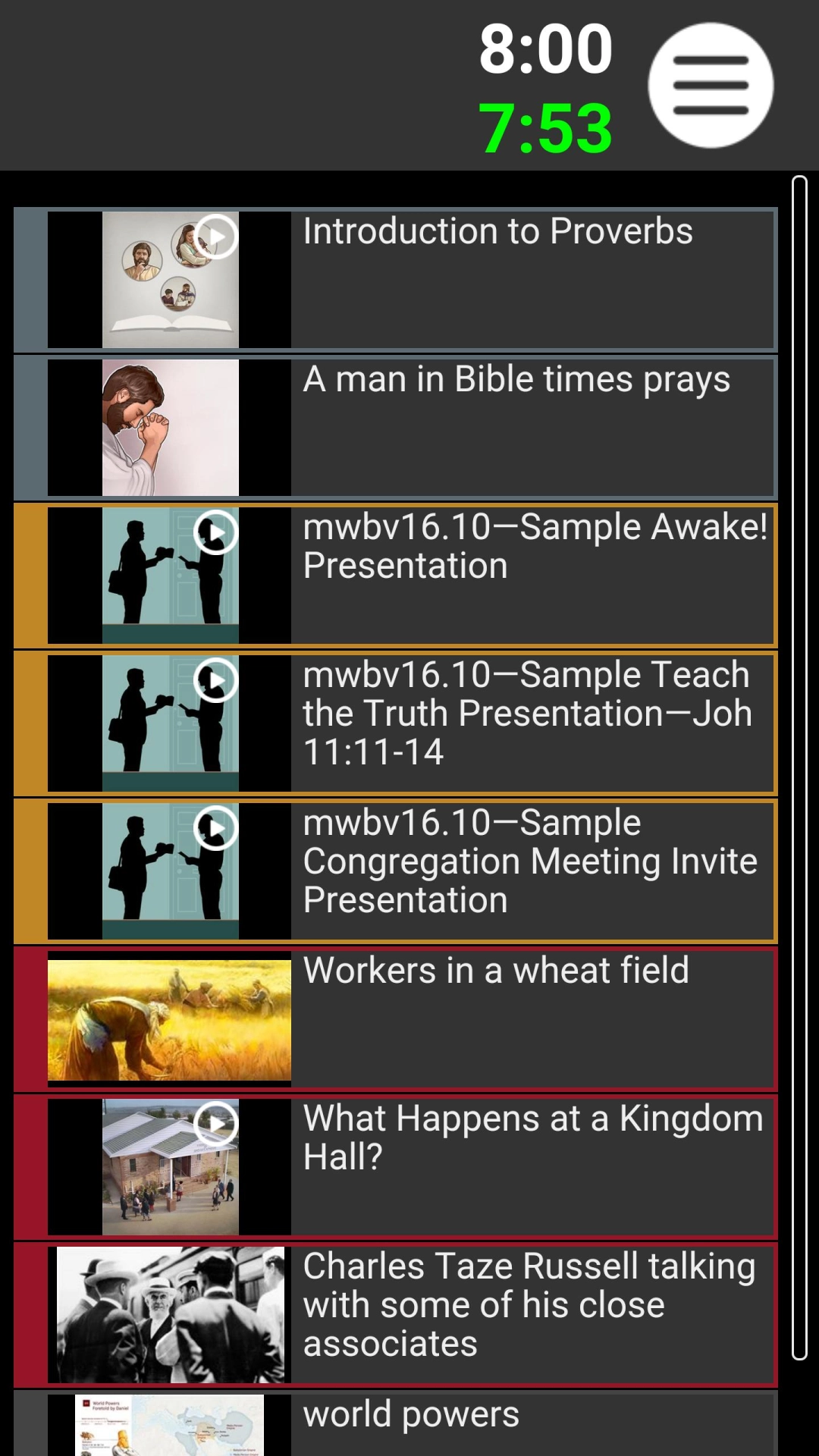Select the Sample Awake! Presentation item
This screenshot has height=1456, width=819.
coord(409,575)
